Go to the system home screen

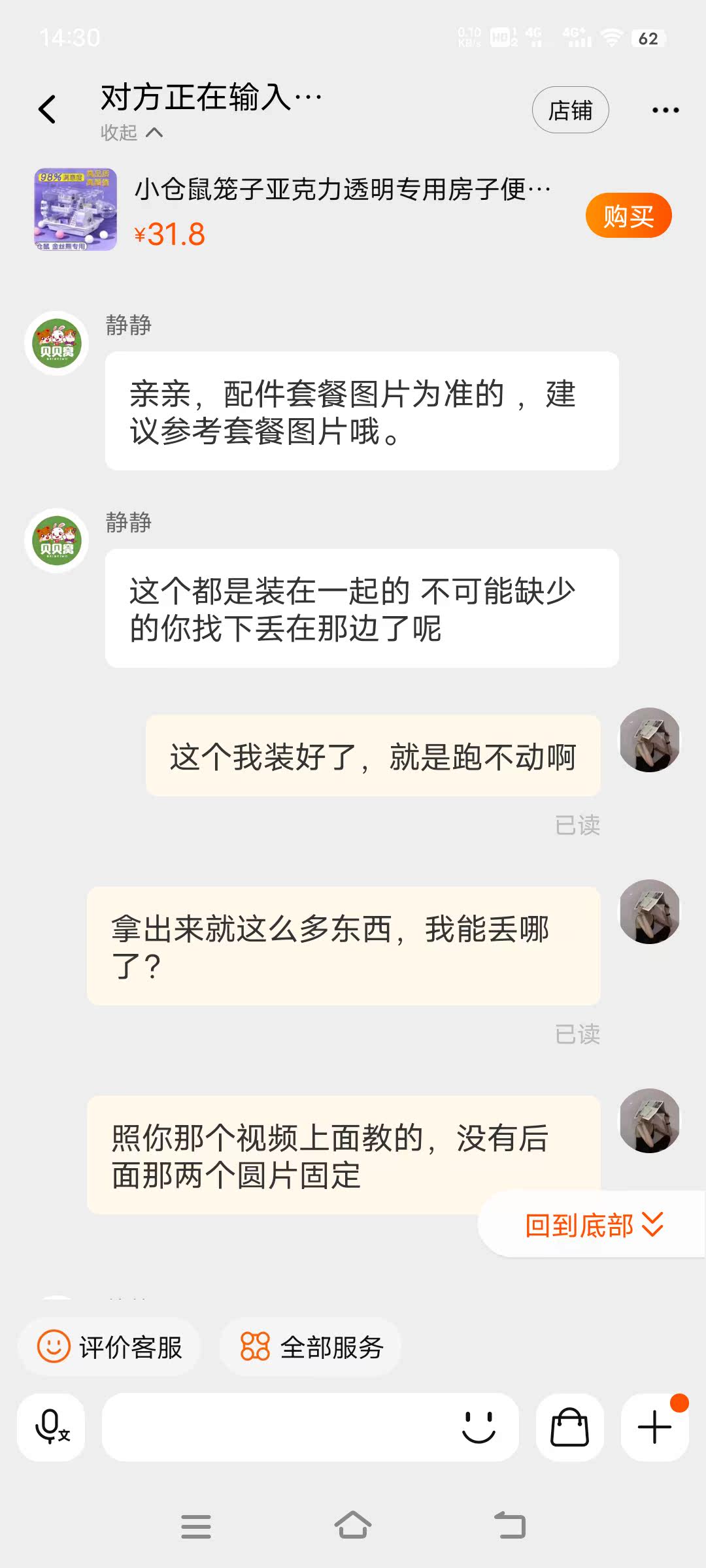(353, 1526)
